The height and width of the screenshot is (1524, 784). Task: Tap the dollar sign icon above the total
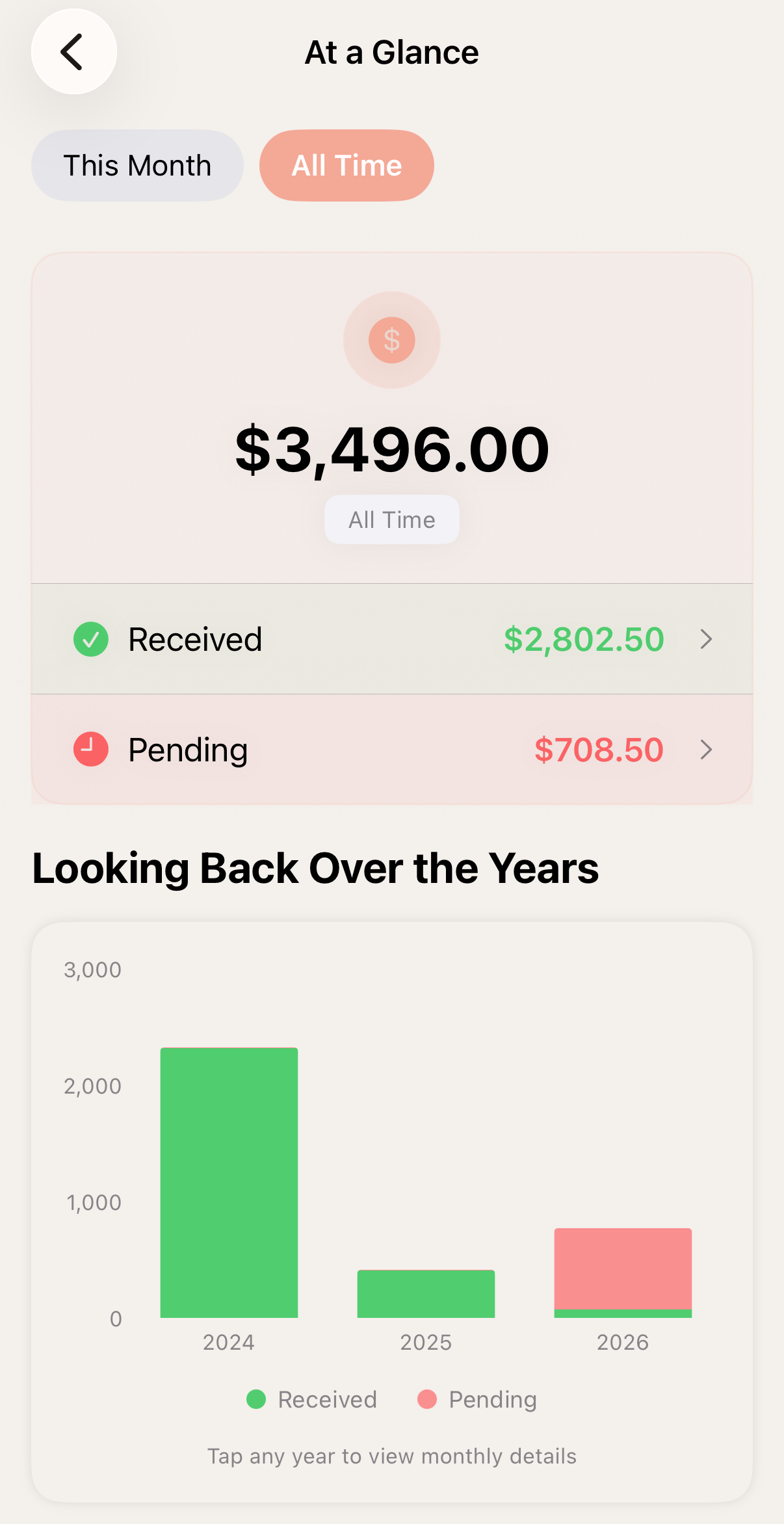click(391, 340)
